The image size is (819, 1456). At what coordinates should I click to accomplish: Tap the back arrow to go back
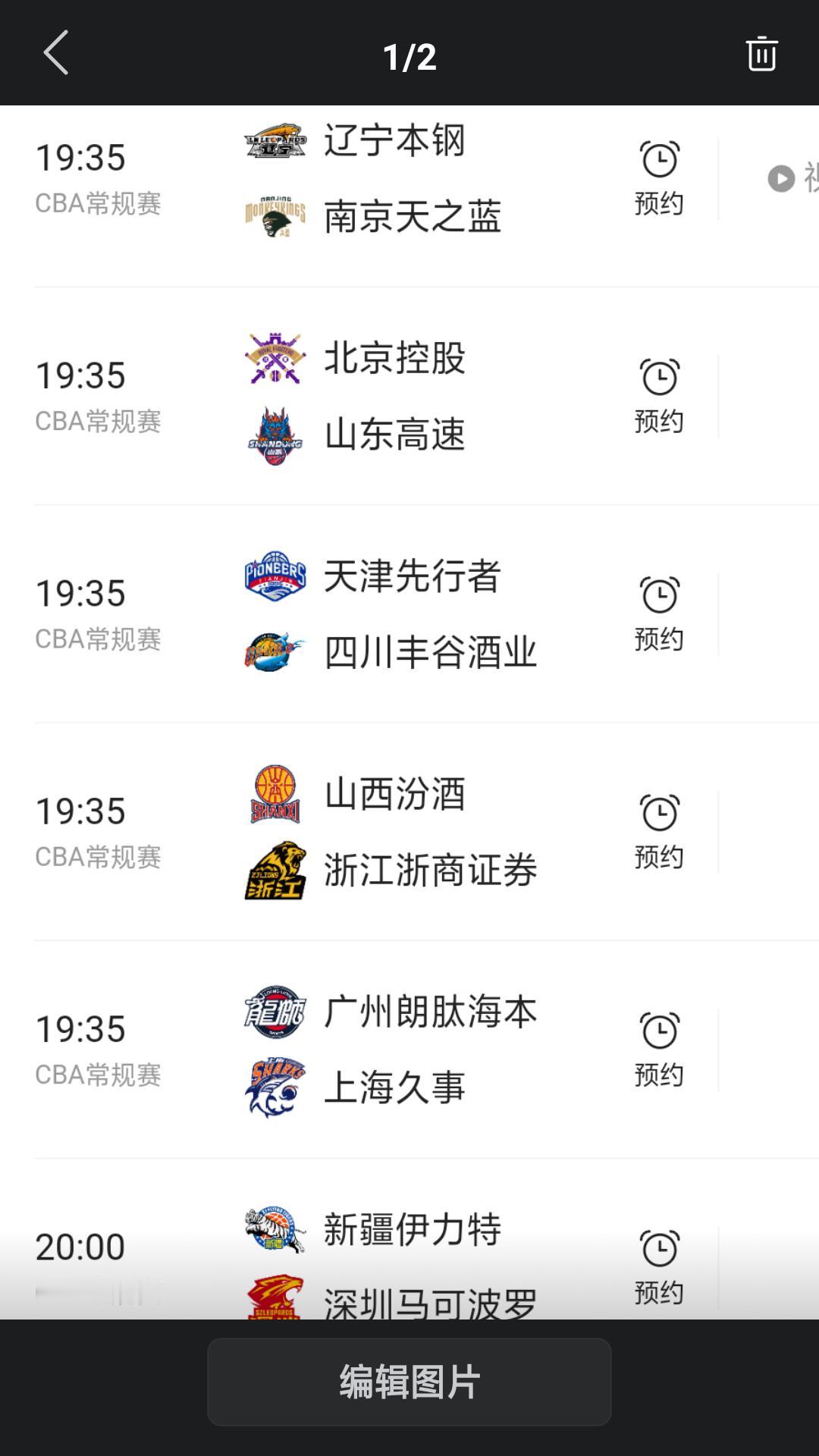[54, 54]
